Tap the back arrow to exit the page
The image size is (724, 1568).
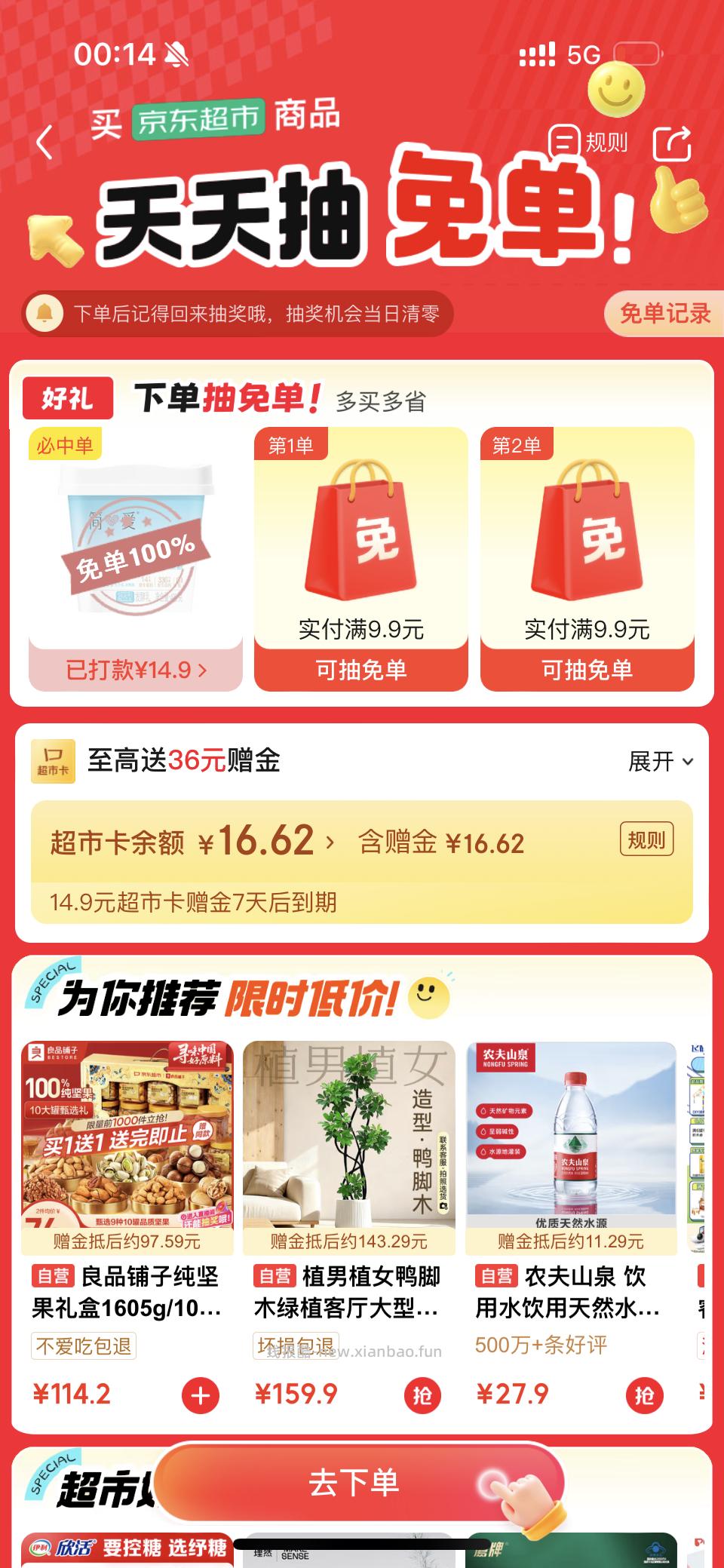click(x=43, y=140)
